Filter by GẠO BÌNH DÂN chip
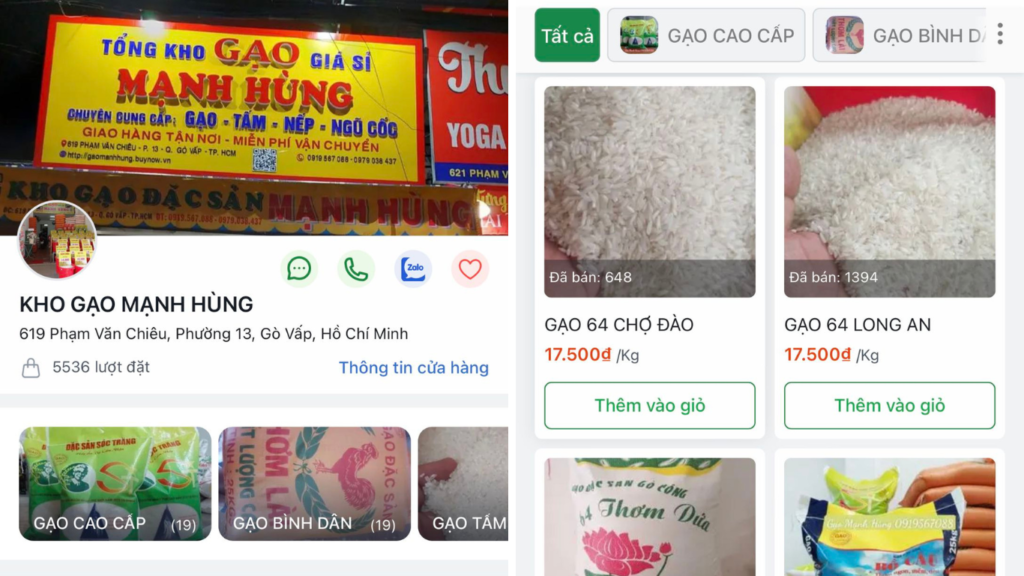This screenshot has width=1024, height=576. click(900, 36)
